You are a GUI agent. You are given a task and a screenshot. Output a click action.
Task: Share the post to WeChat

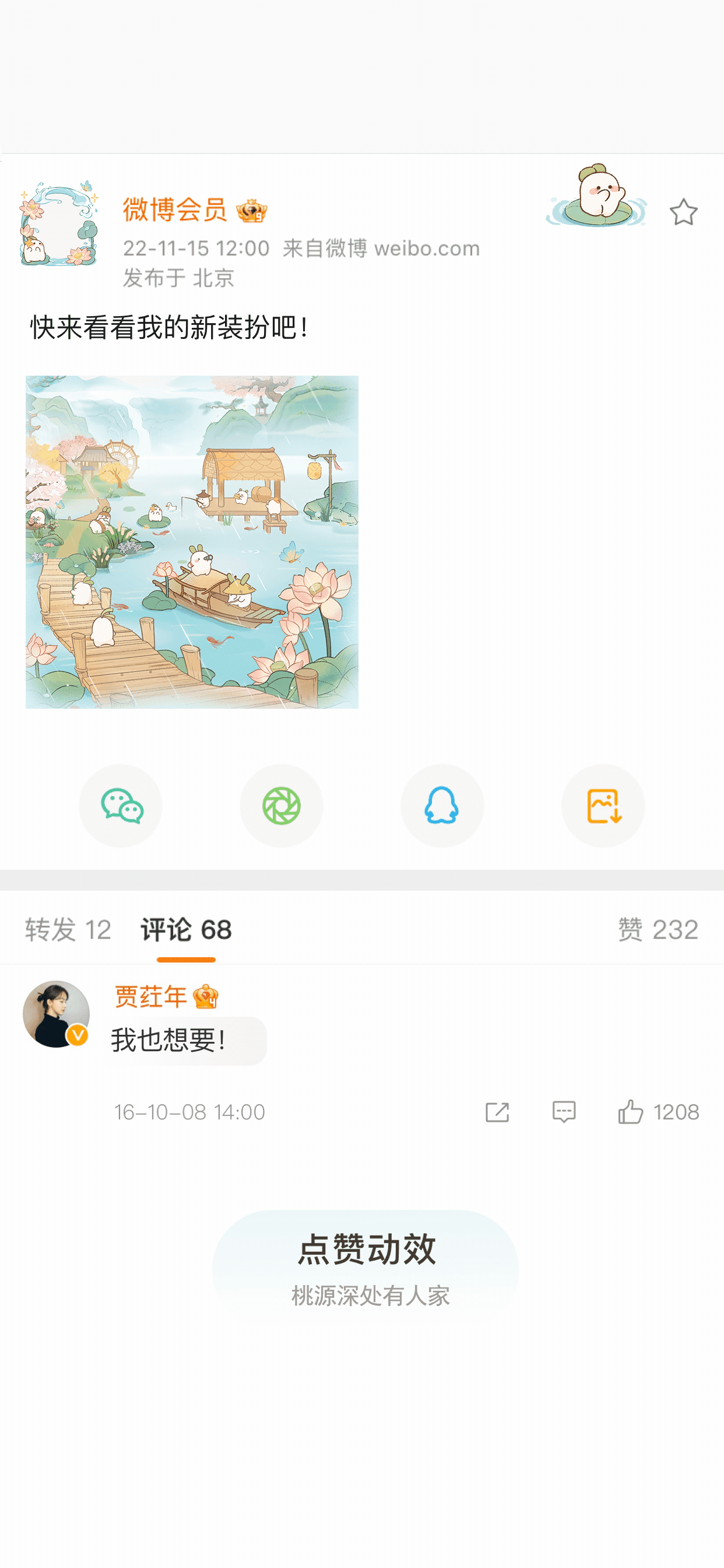tap(121, 806)
